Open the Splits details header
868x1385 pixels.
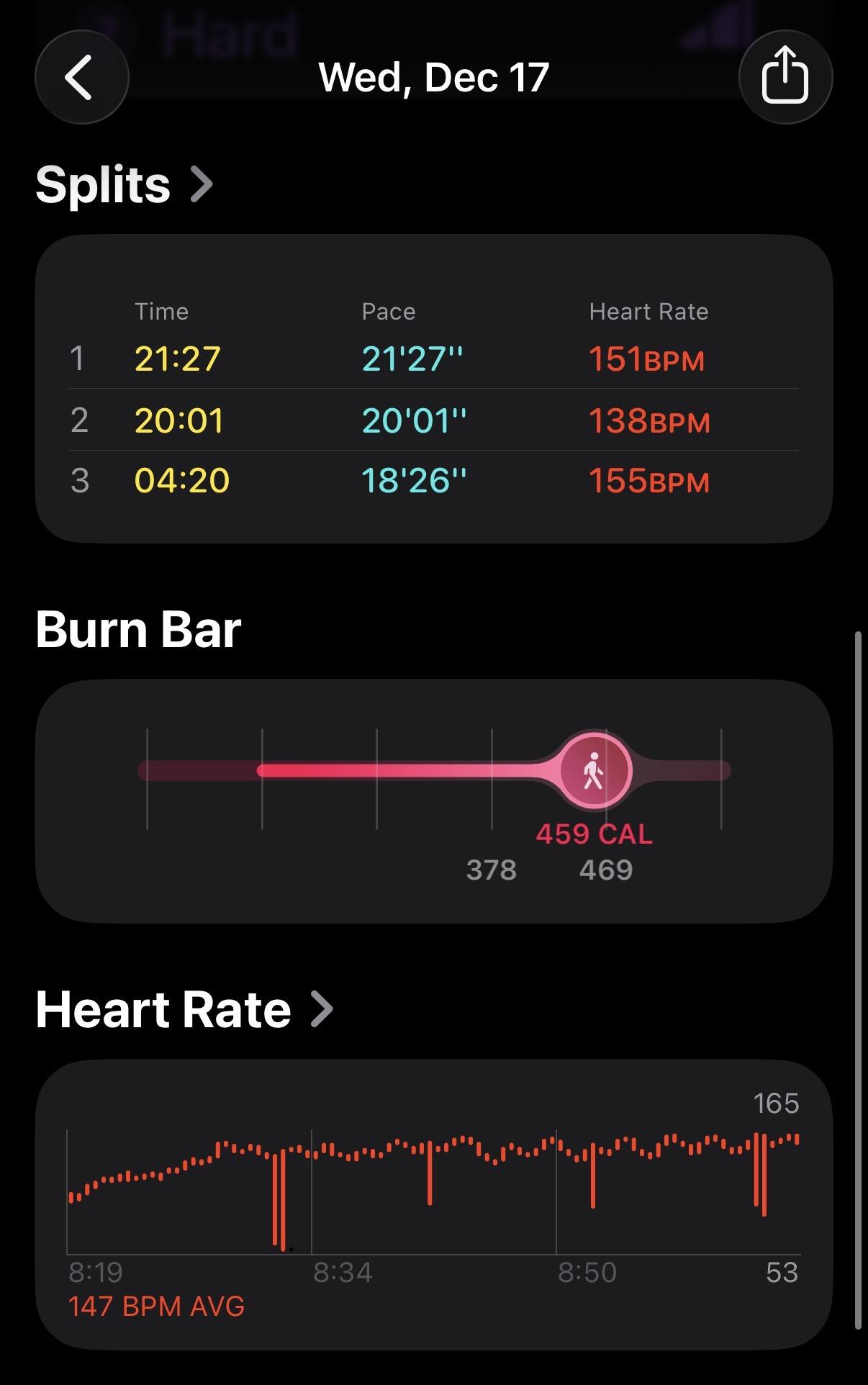(124, 185)
